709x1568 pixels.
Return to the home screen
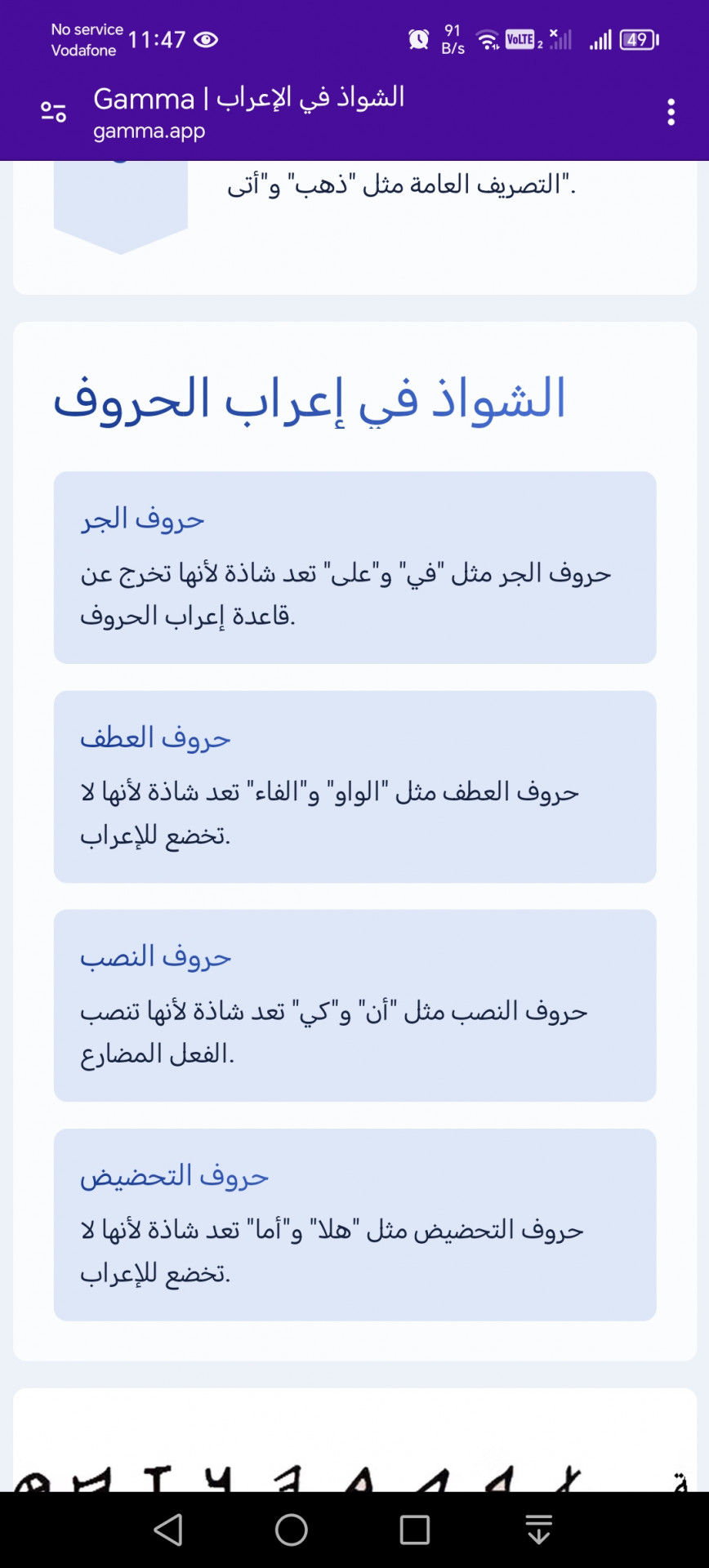pos(292,1530)
